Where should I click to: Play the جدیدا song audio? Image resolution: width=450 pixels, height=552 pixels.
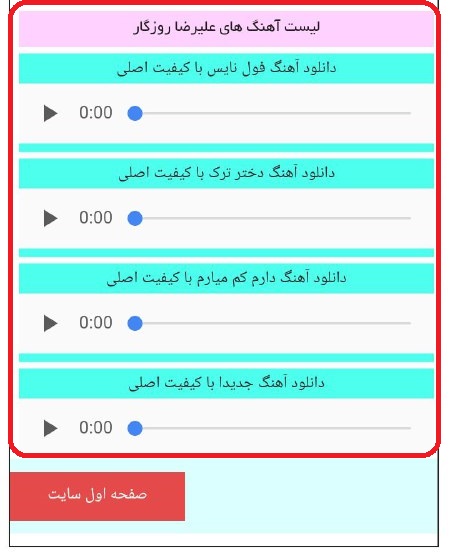pyautogui.click(x=50, y=428)
